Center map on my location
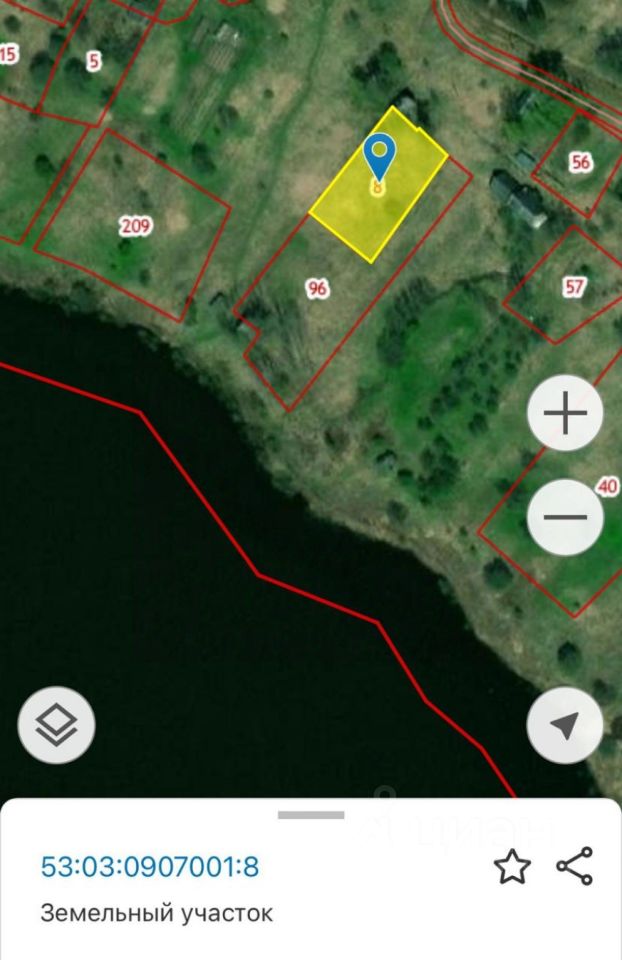Screen dimensions: 622x960 (x=565, y=726)
